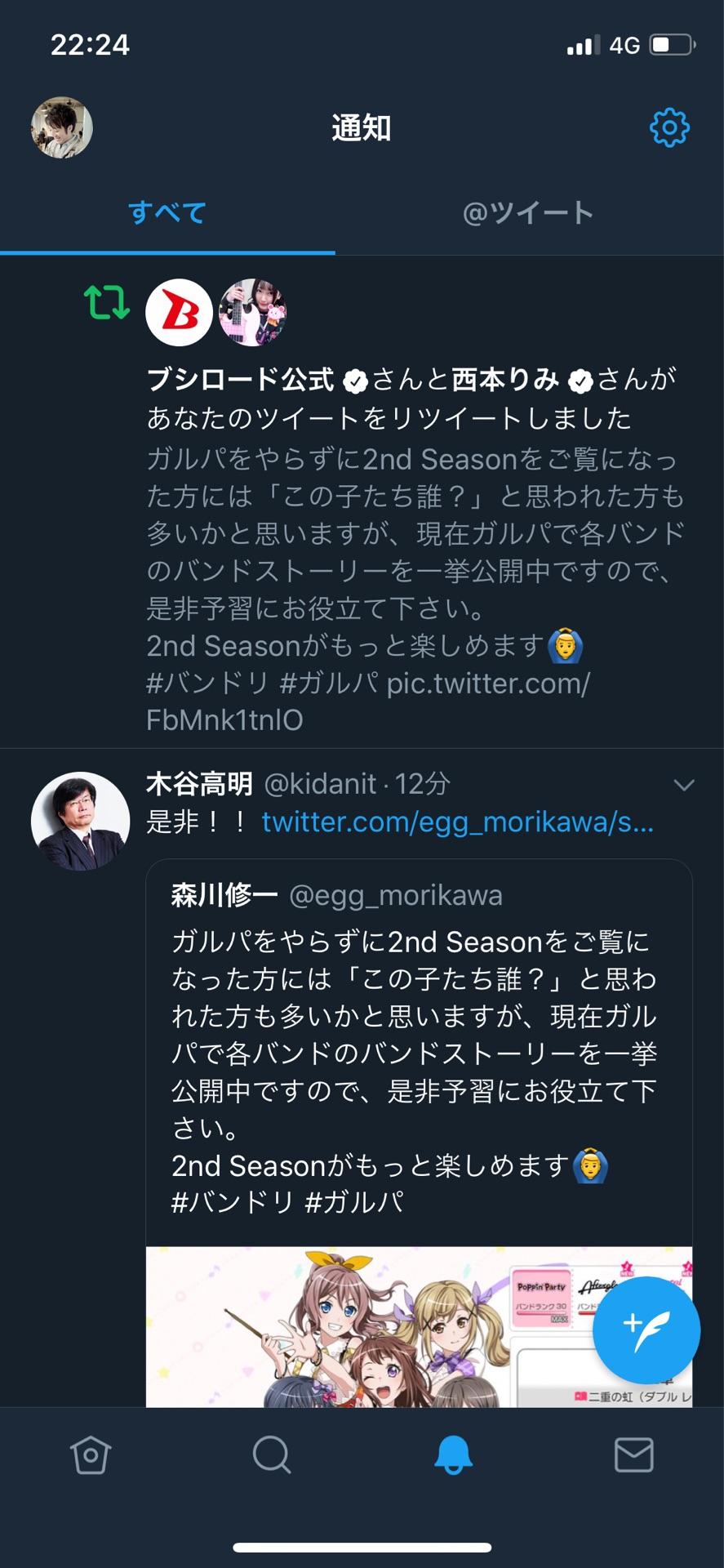The image size is (724, 1568).
Task: Tap the verified badge next to 西本りみ
Action: point(580,378)
